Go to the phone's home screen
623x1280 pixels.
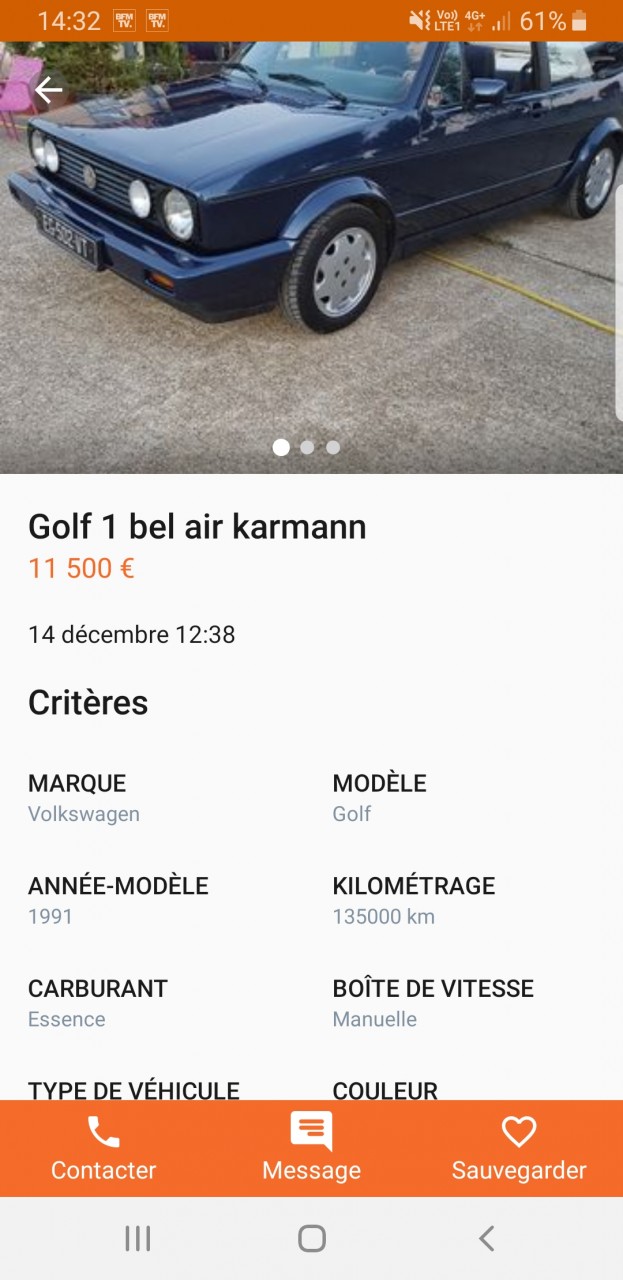pos(312,1239)
